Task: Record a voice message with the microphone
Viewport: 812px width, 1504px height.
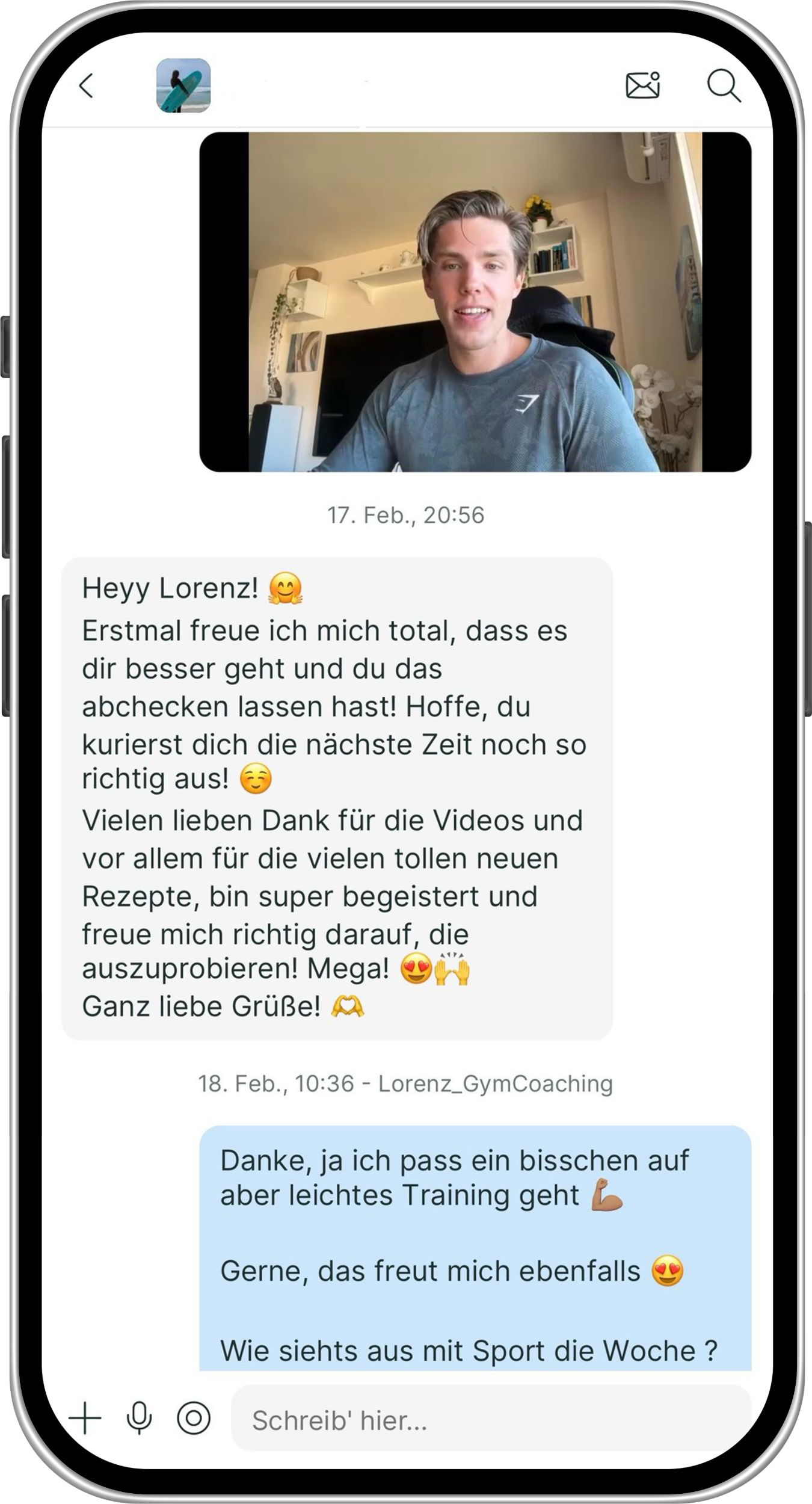Action: 139,1418
